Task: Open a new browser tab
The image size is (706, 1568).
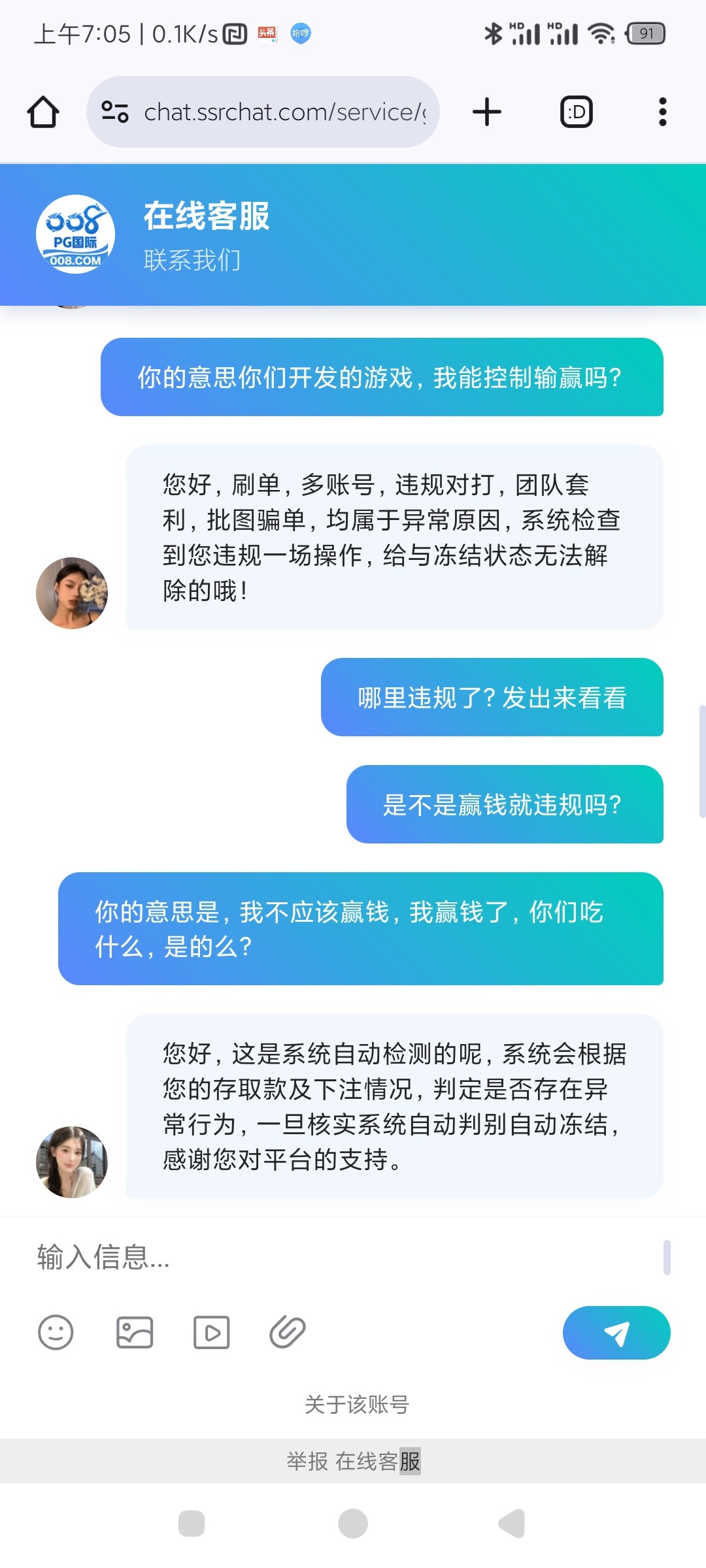Action: point(487,112)
